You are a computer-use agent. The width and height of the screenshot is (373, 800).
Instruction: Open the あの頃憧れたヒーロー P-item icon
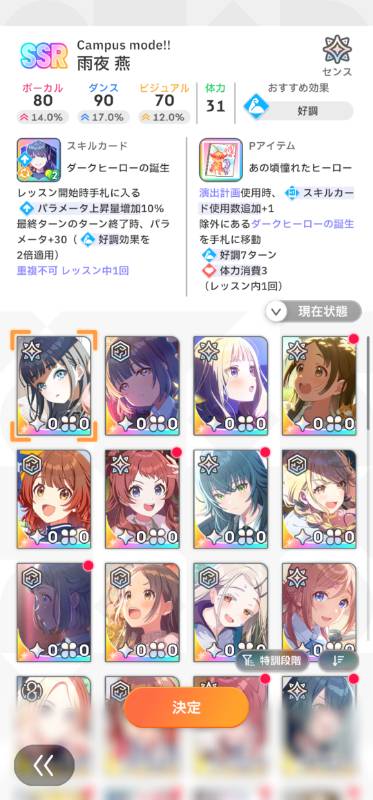pyautogui.click(x=221, y=160)
